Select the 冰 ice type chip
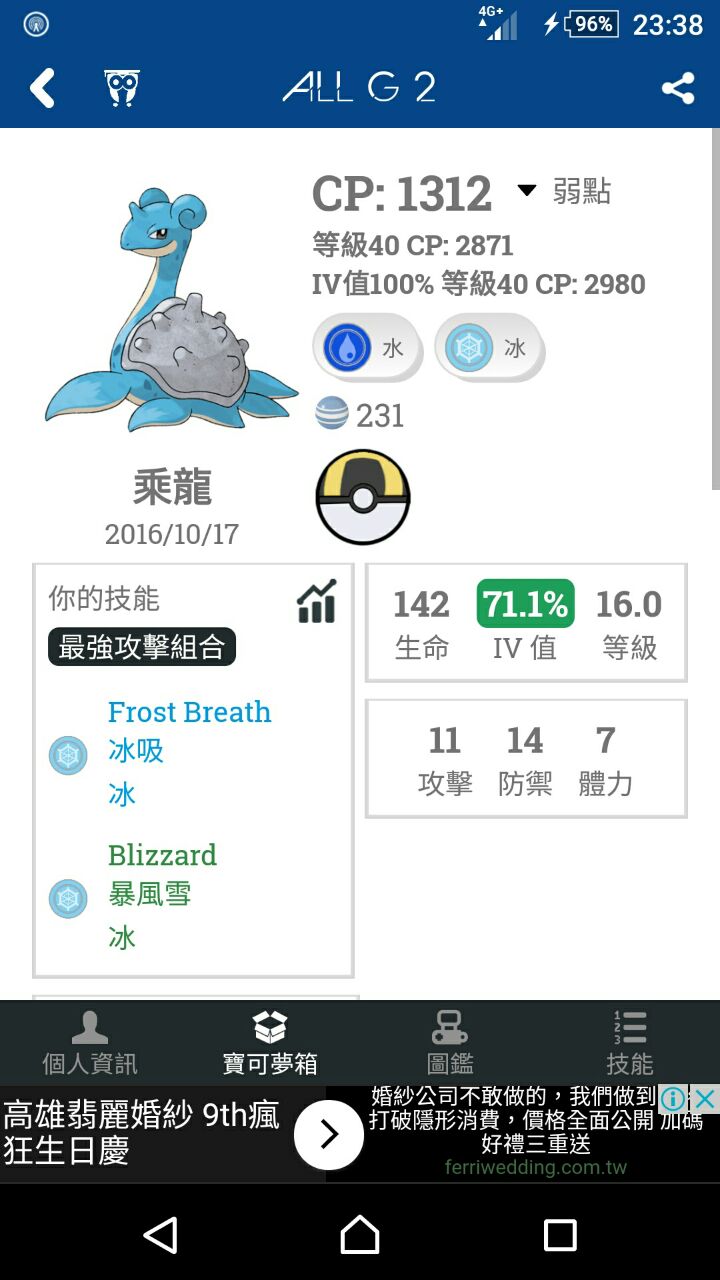This screenshot has height=1280, width=720. click(x=489, y=348)
